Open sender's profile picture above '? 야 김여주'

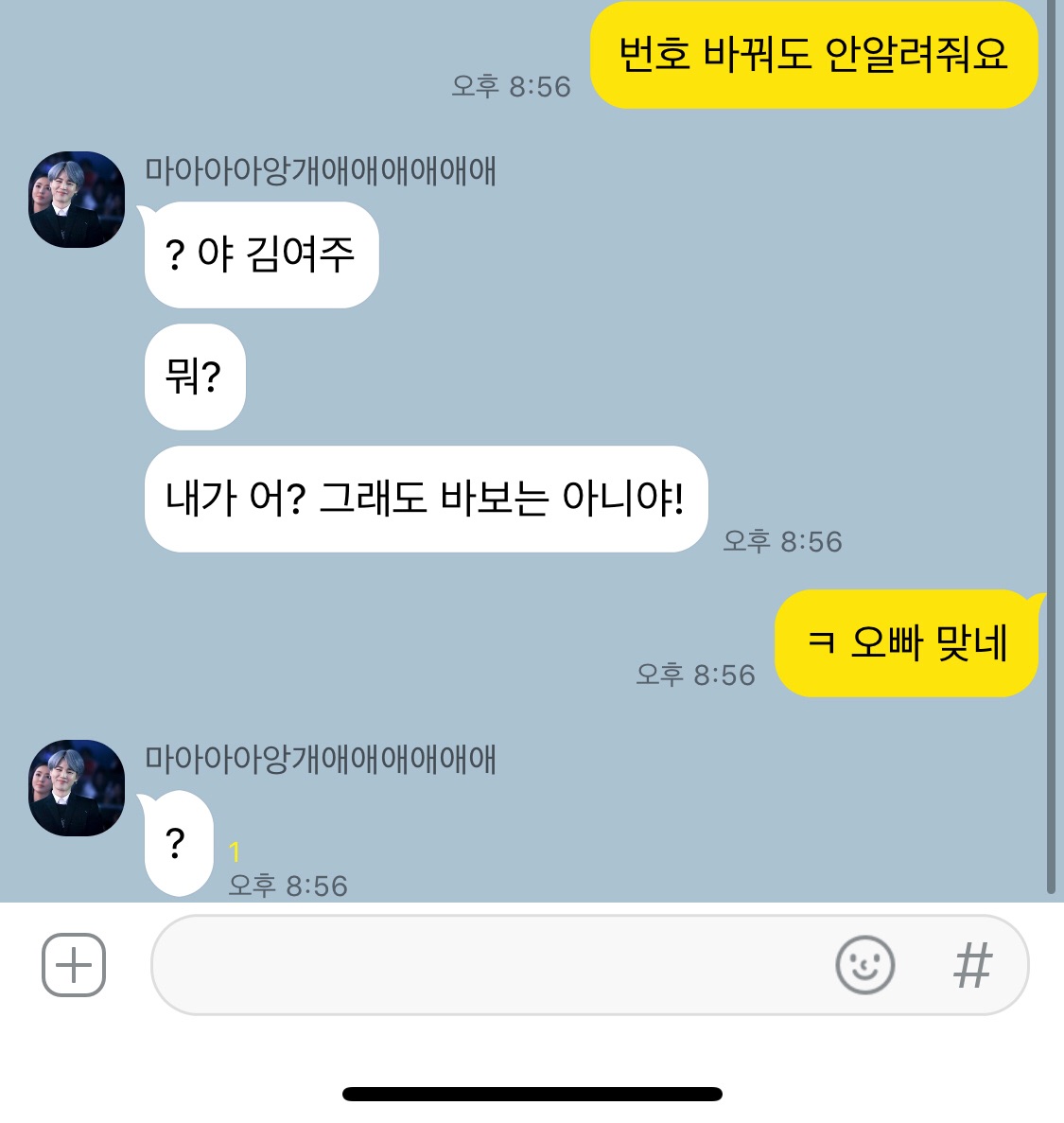(77, 200)
